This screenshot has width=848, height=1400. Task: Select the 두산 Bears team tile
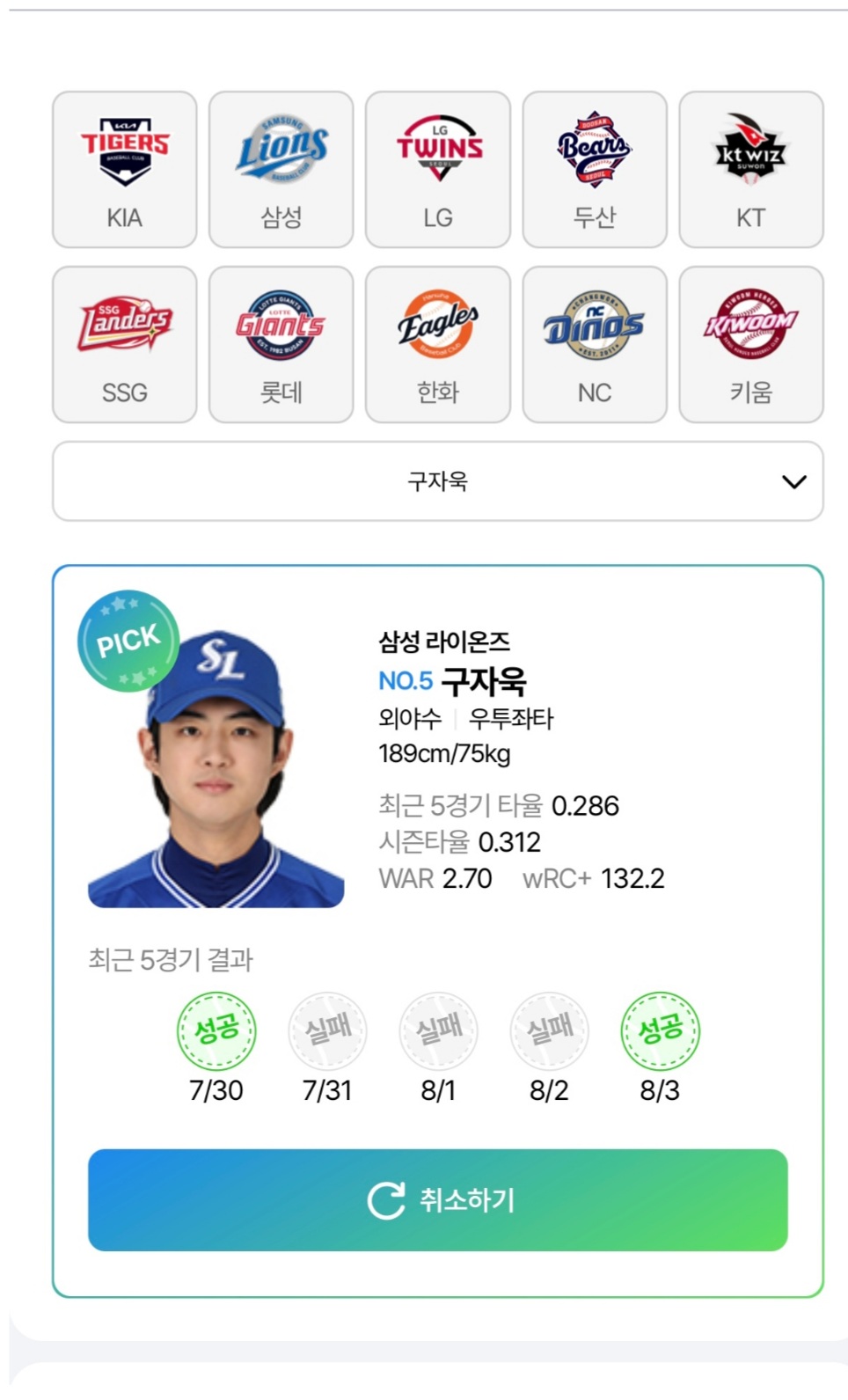click(595, 170)
